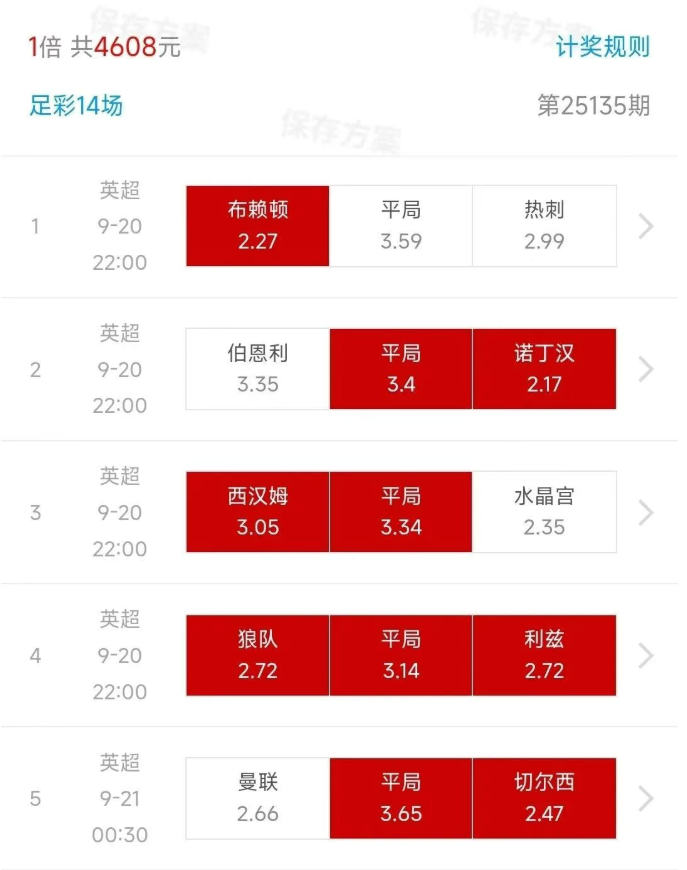
Task: Pick 水晶宫 at odds 2.35
Action: pyautogui.click(x=544, y=511)
